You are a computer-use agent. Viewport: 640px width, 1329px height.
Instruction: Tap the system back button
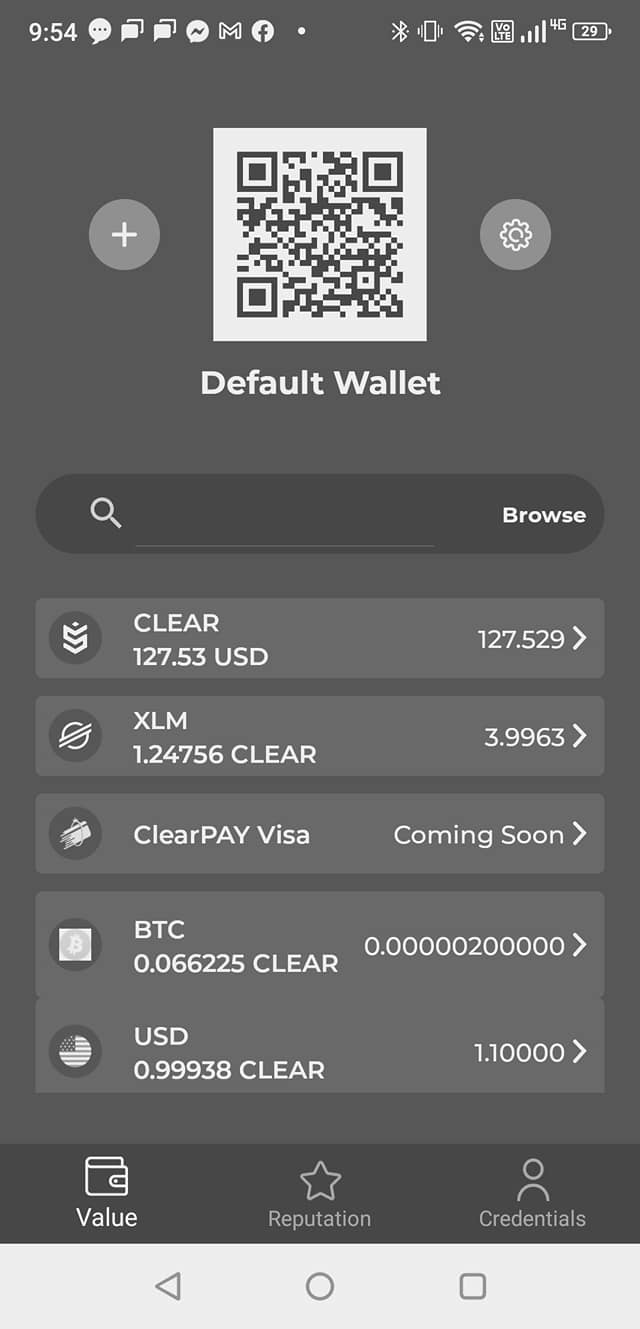168,1286
